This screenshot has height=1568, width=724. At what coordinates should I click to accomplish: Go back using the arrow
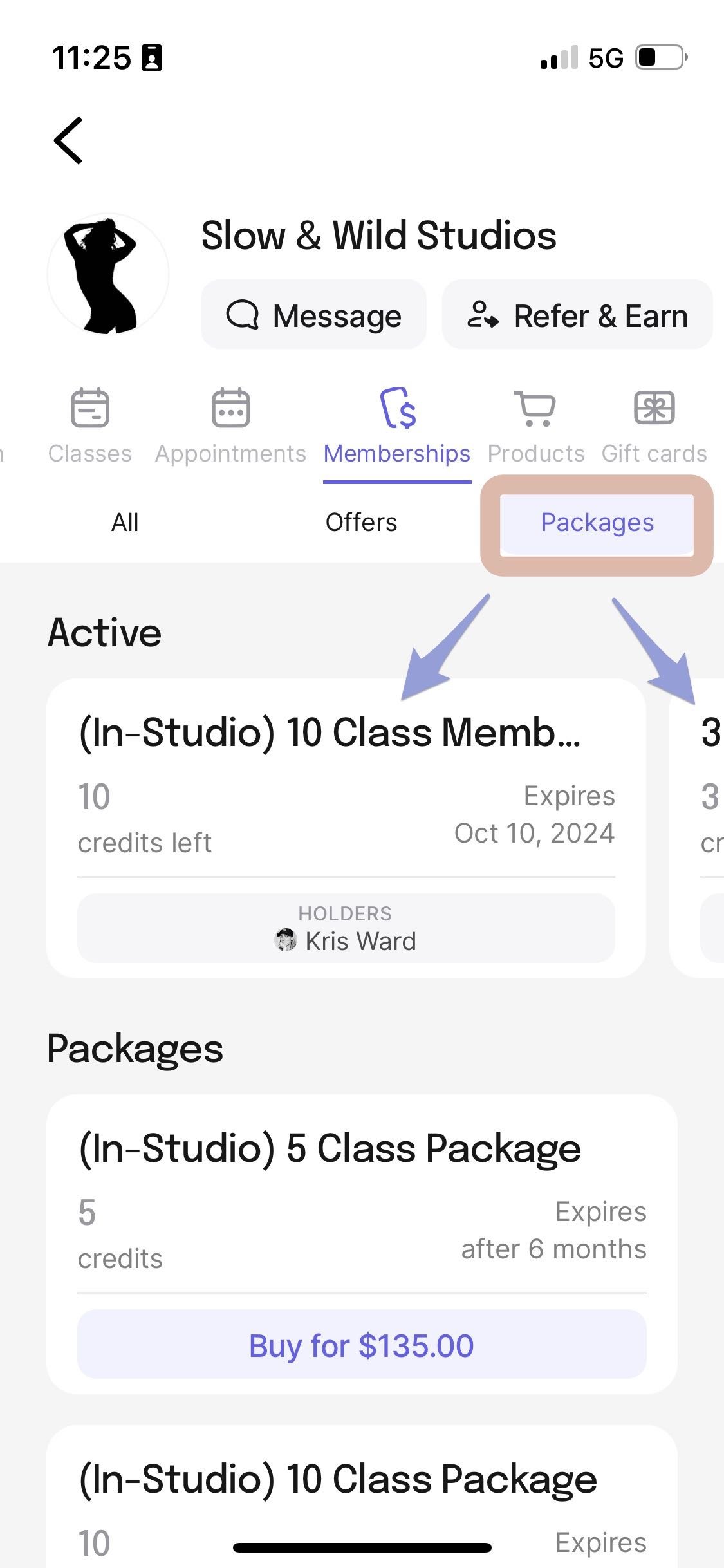tap(68, 140)
